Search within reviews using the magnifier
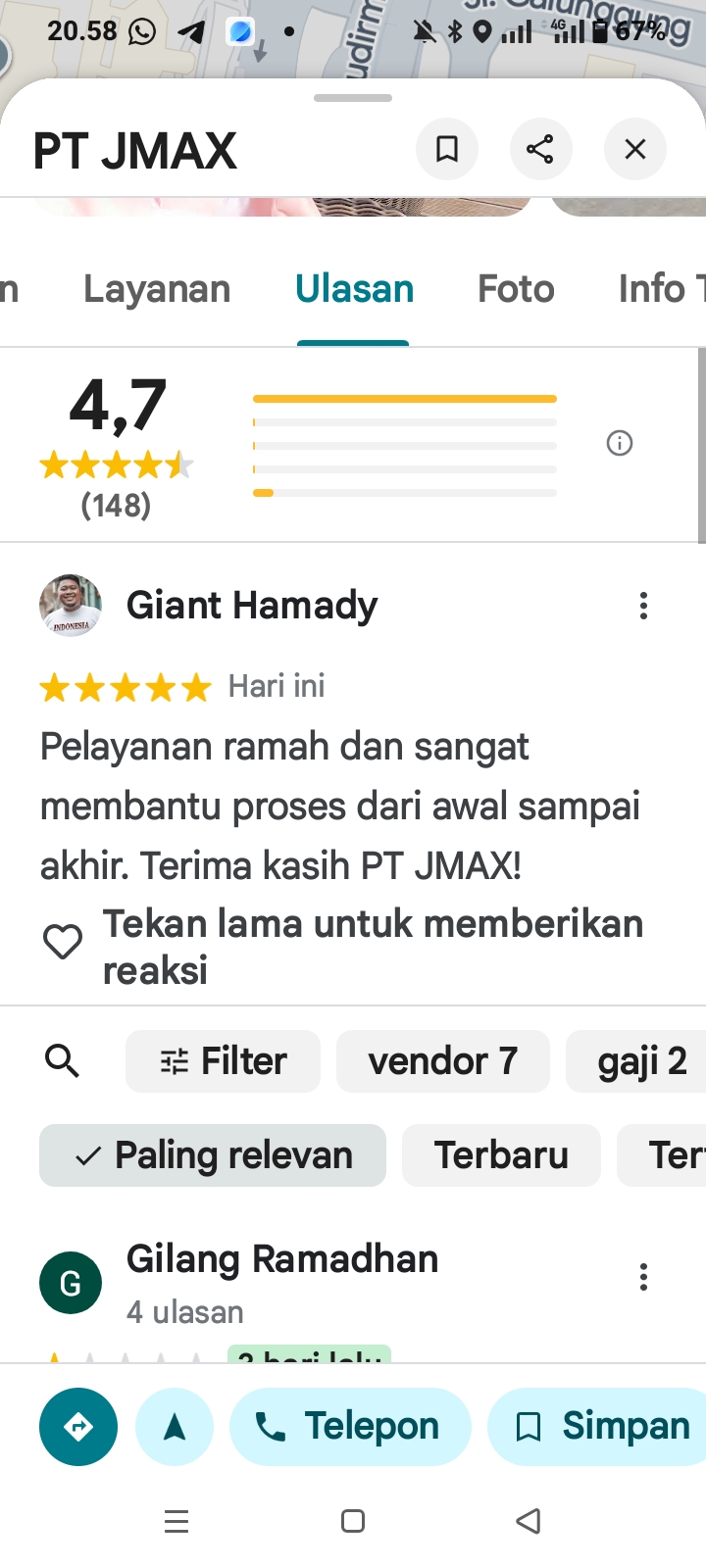Image resolution: width=706 pixels, height=1568 pixels. (63, 1060)
